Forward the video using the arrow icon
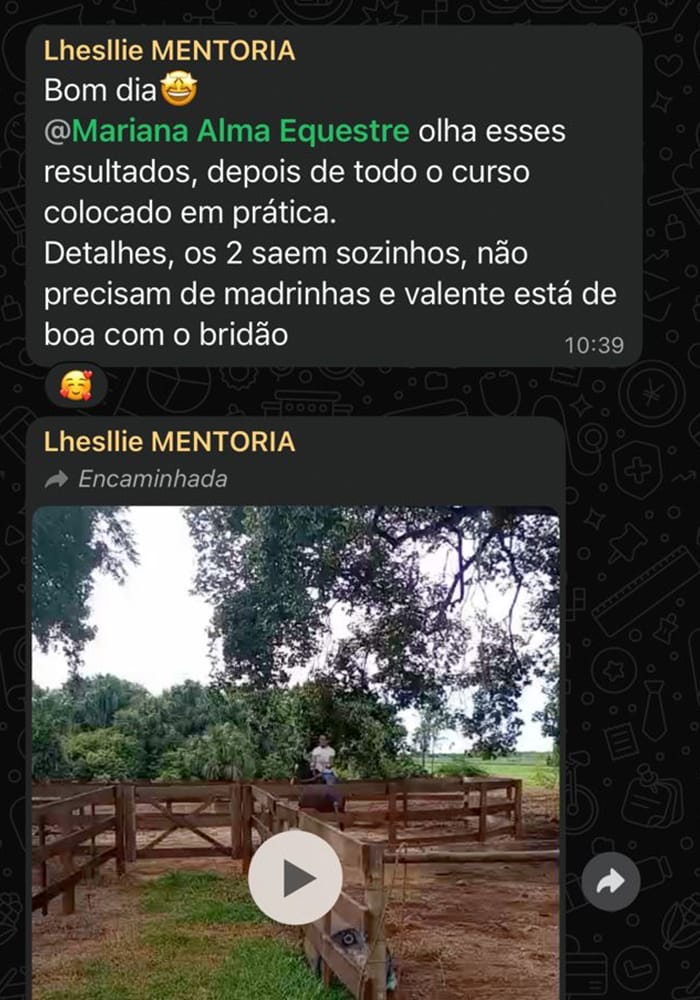Screen dimensions: 700x1000 [x=610, y=881]
